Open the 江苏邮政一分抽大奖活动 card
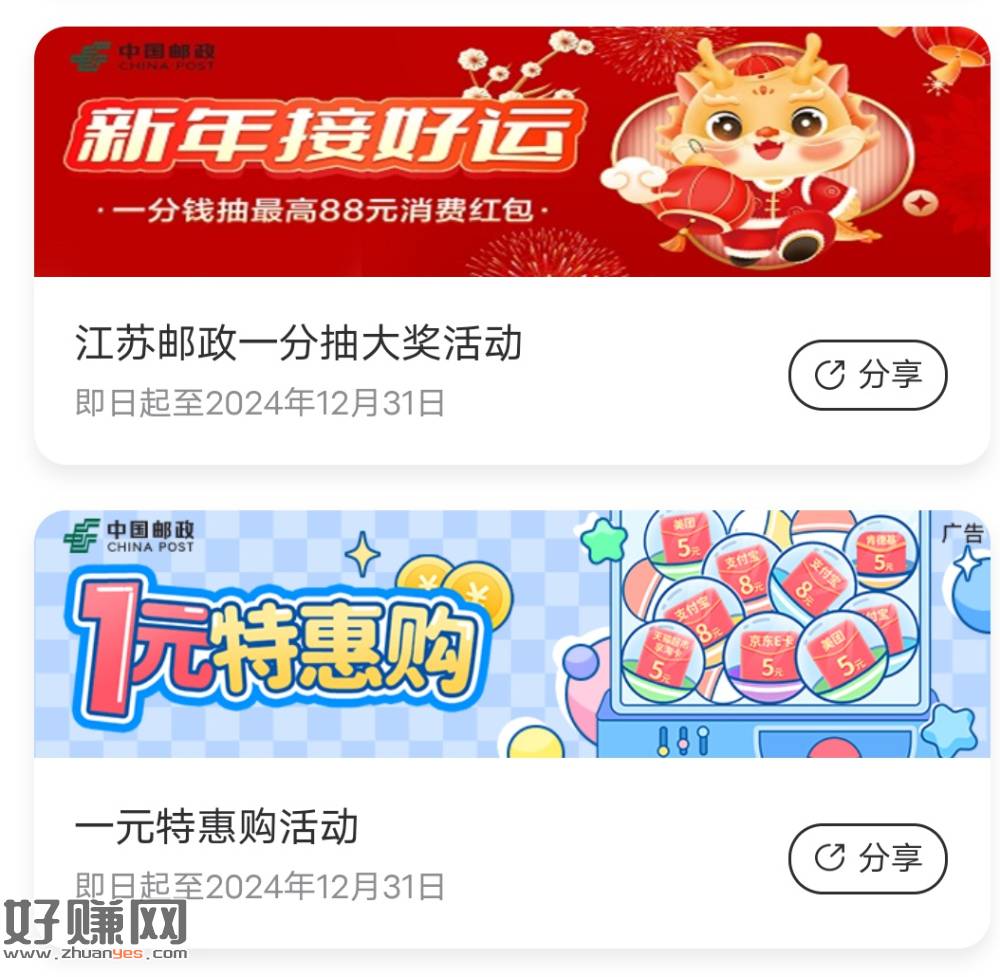This screenshot has width=1000, height=977. pyautogui.click(x=298, y=344)
